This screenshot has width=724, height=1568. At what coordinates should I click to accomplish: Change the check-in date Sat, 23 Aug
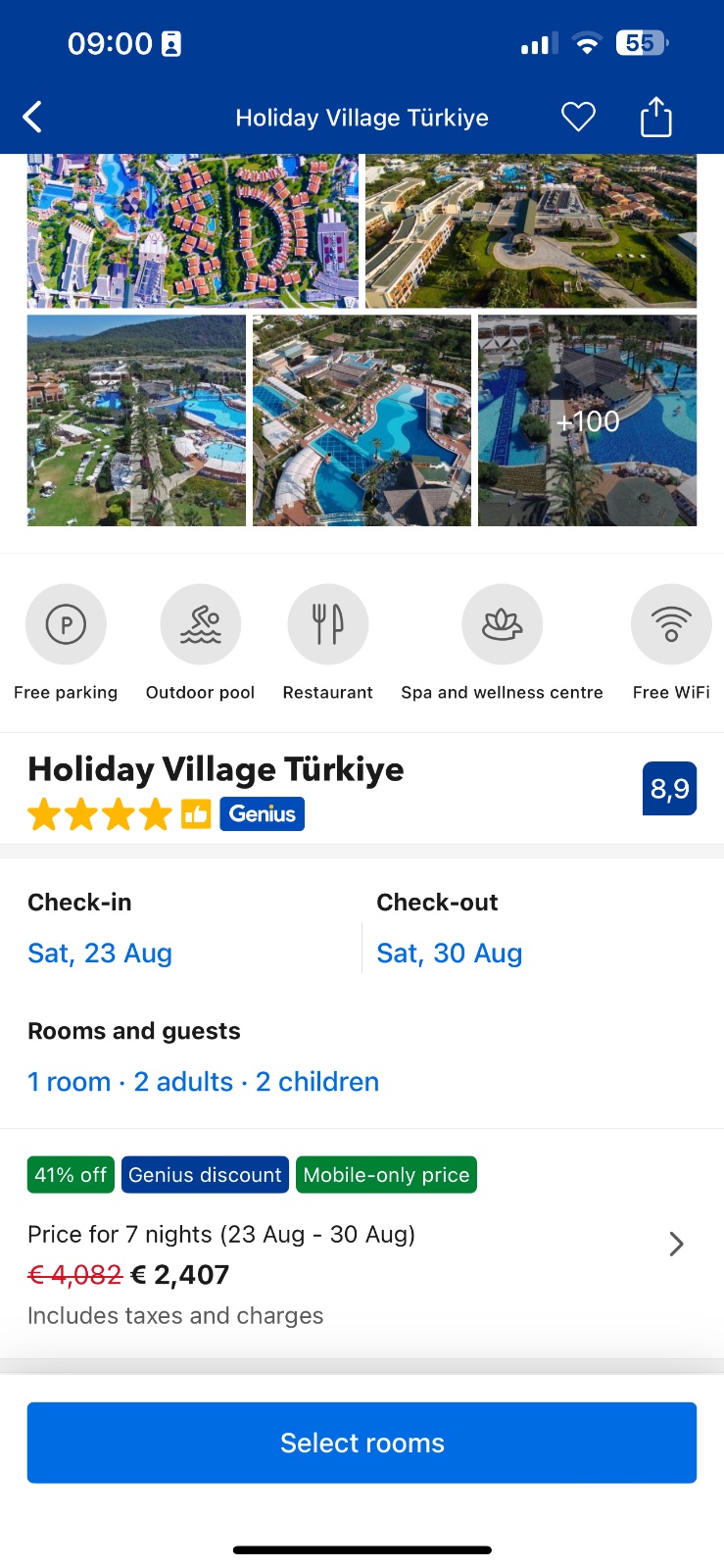[x=100, y=953]
